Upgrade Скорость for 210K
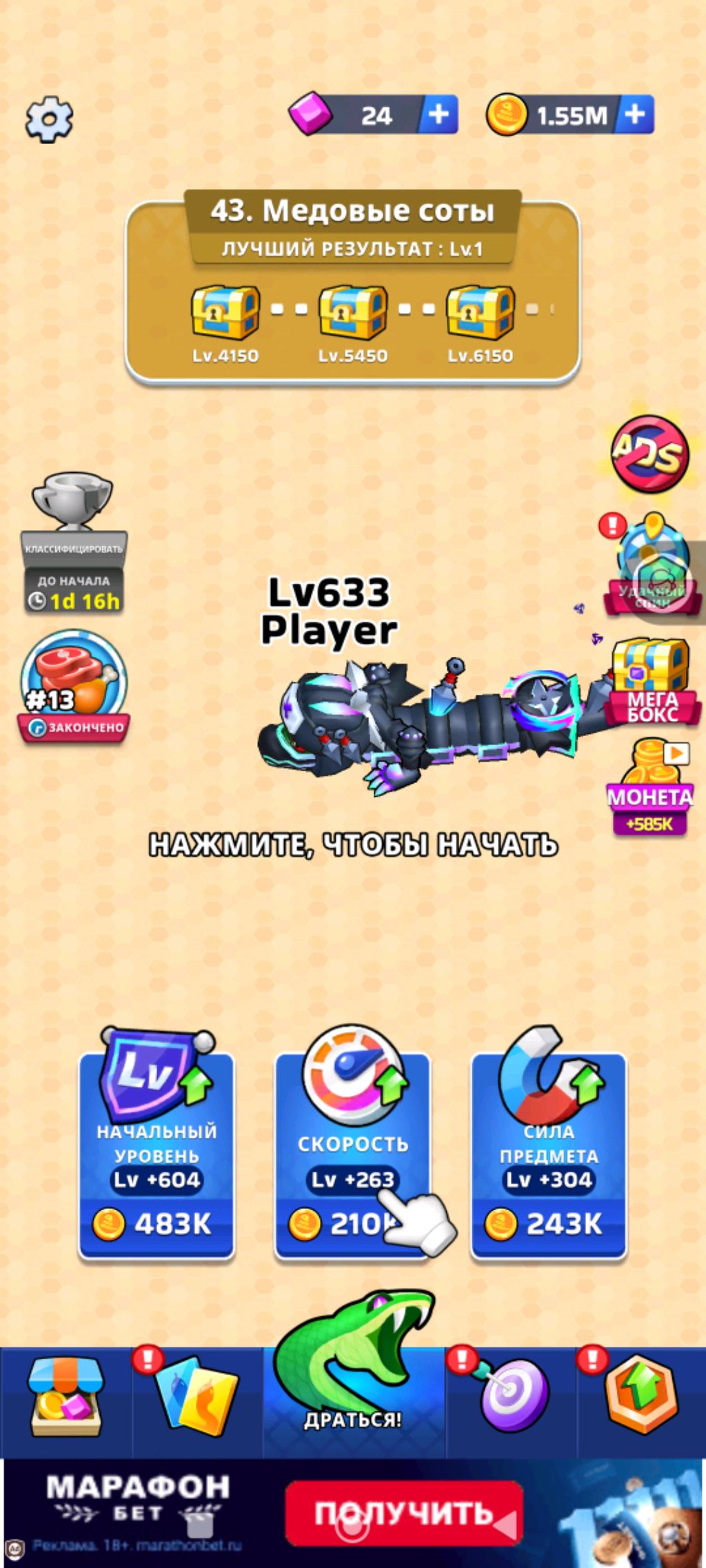 click(x=352, y=1157)
